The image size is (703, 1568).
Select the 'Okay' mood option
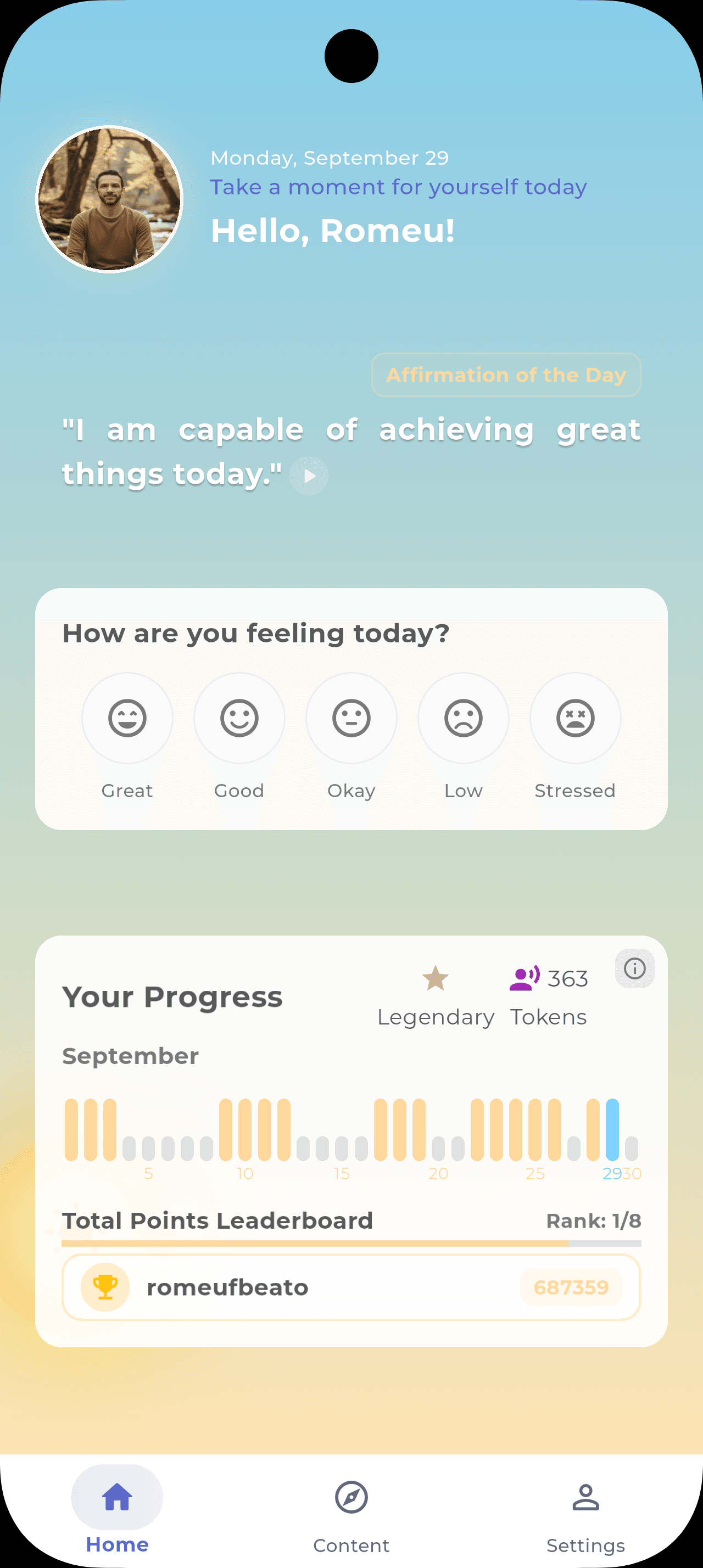[x=351, y=718]
